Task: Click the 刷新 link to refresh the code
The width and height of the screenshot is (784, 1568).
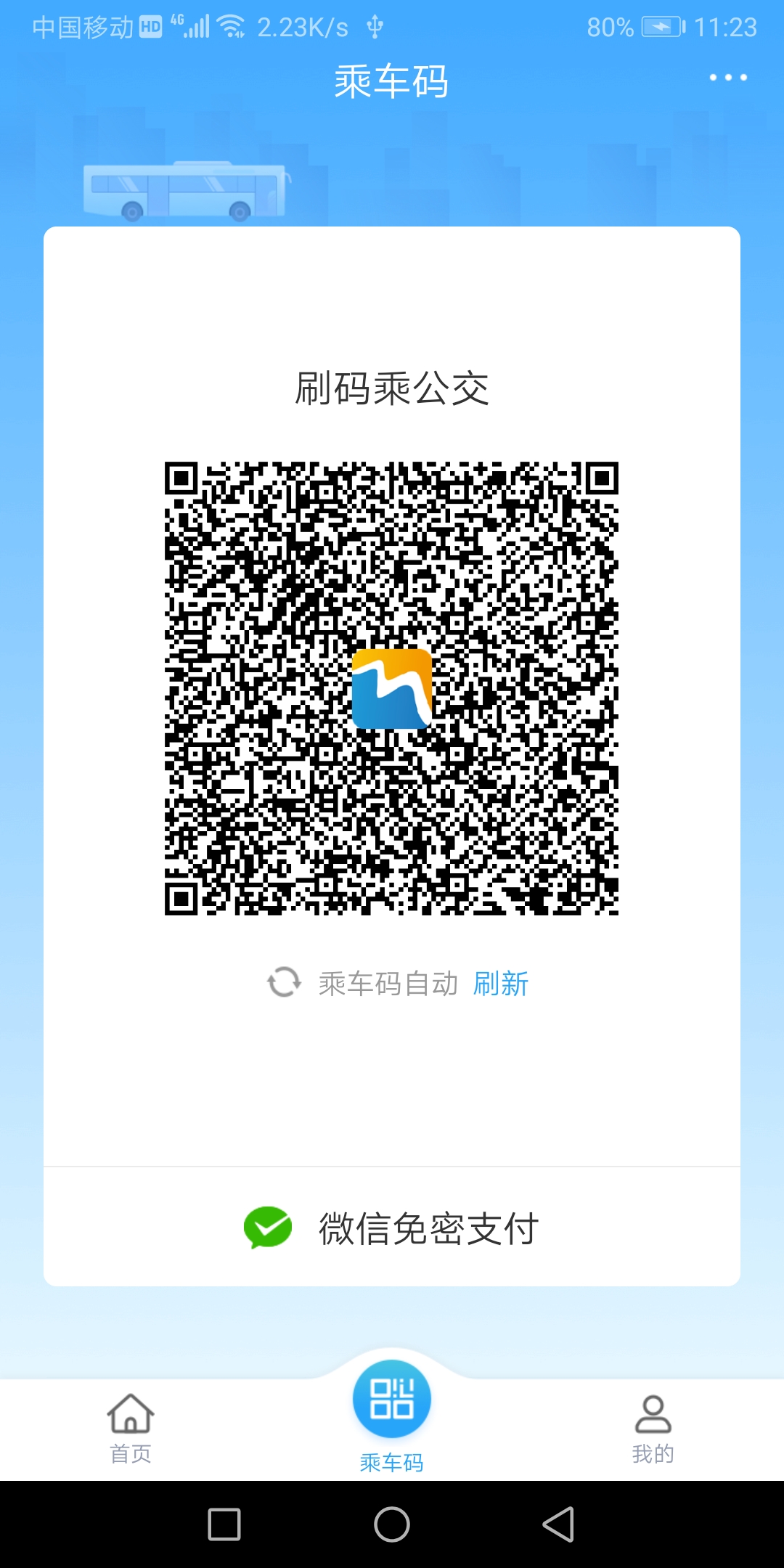Action: coord(500,983)
